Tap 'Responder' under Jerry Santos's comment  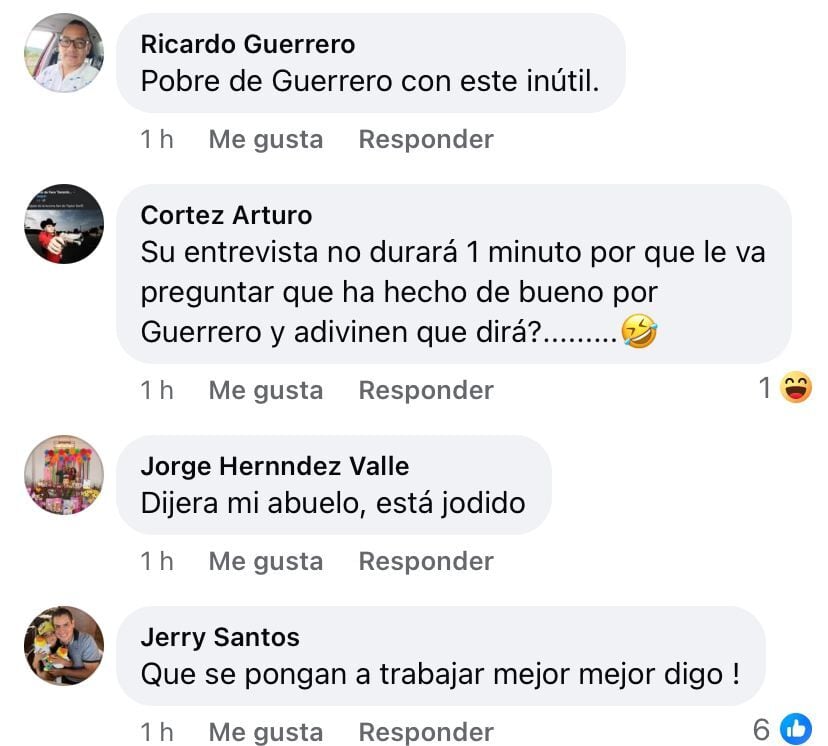tap(426, 732)
